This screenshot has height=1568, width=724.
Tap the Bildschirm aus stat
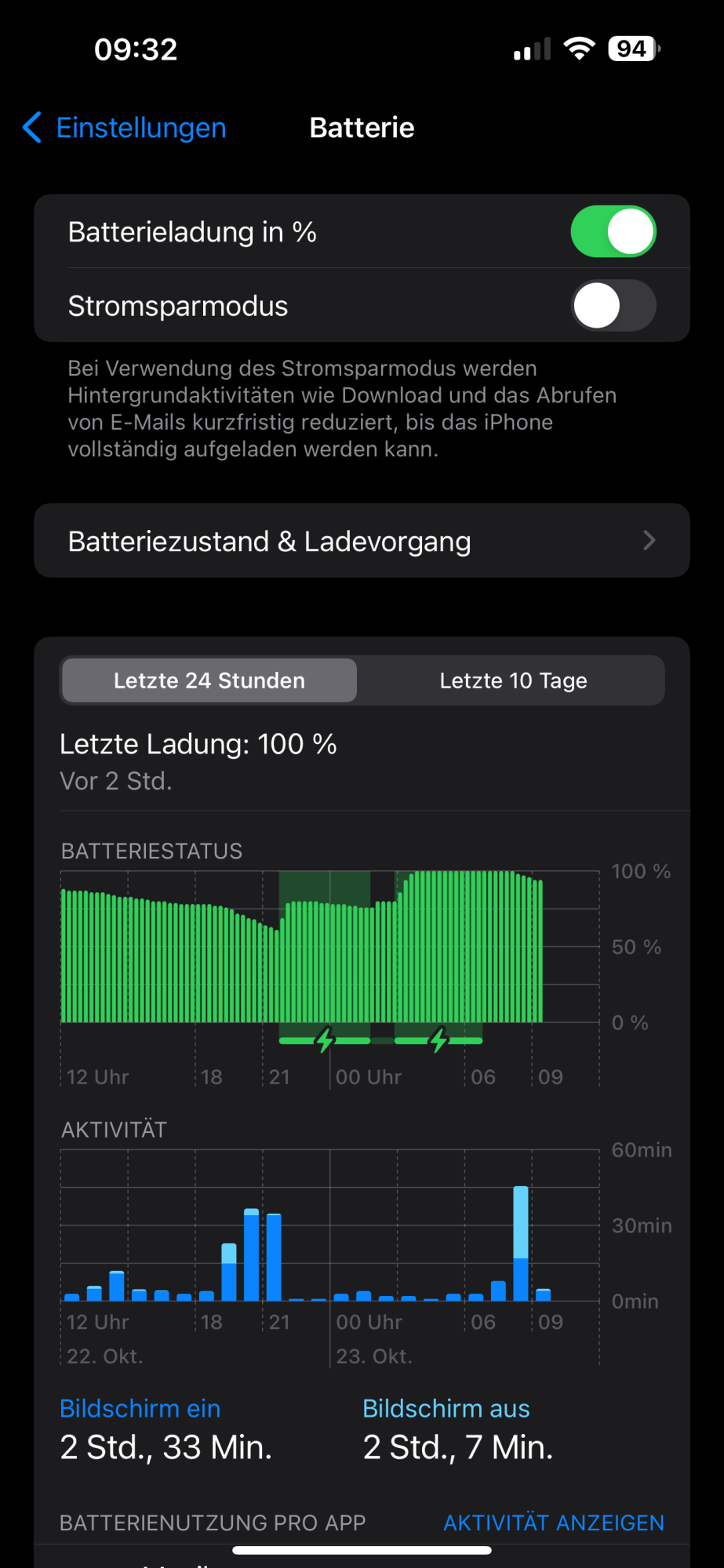click(x=458, y=1429)
